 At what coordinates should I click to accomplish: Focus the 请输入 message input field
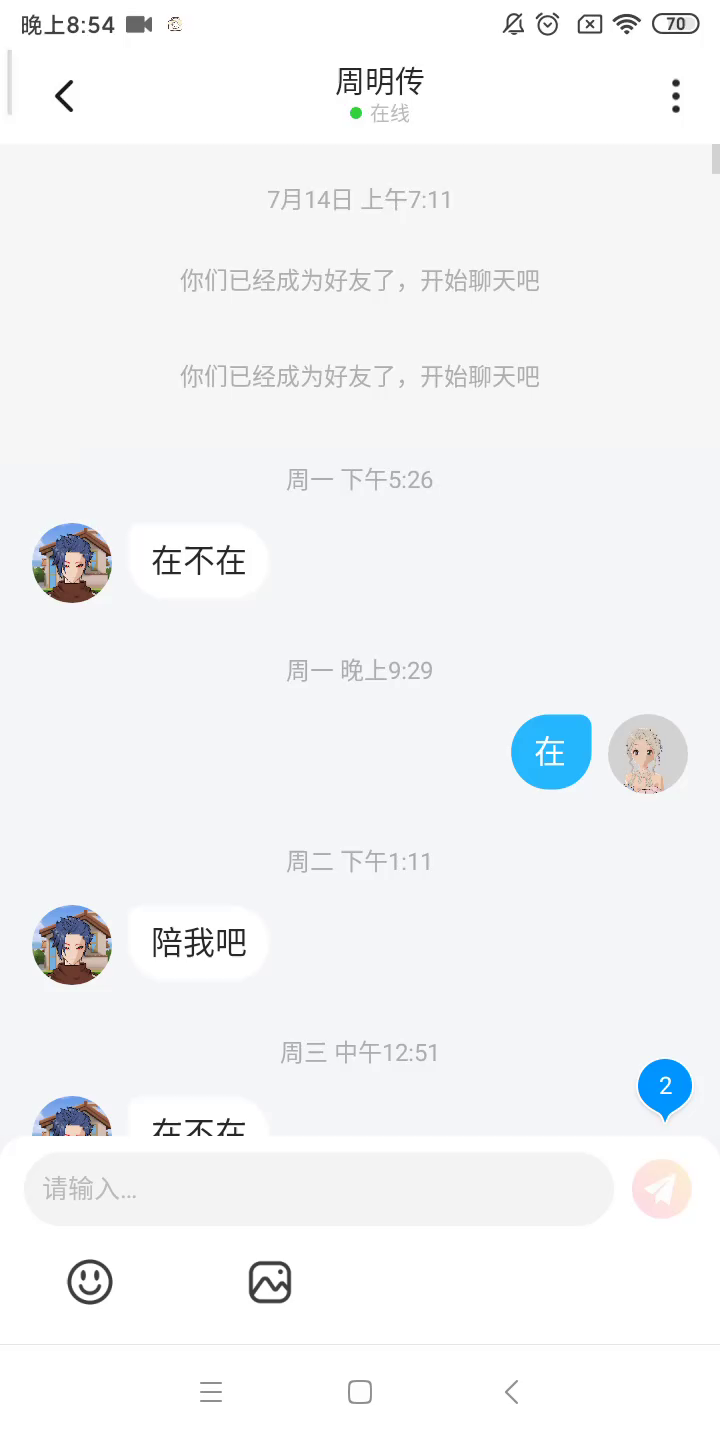(x=318, y=1189)
